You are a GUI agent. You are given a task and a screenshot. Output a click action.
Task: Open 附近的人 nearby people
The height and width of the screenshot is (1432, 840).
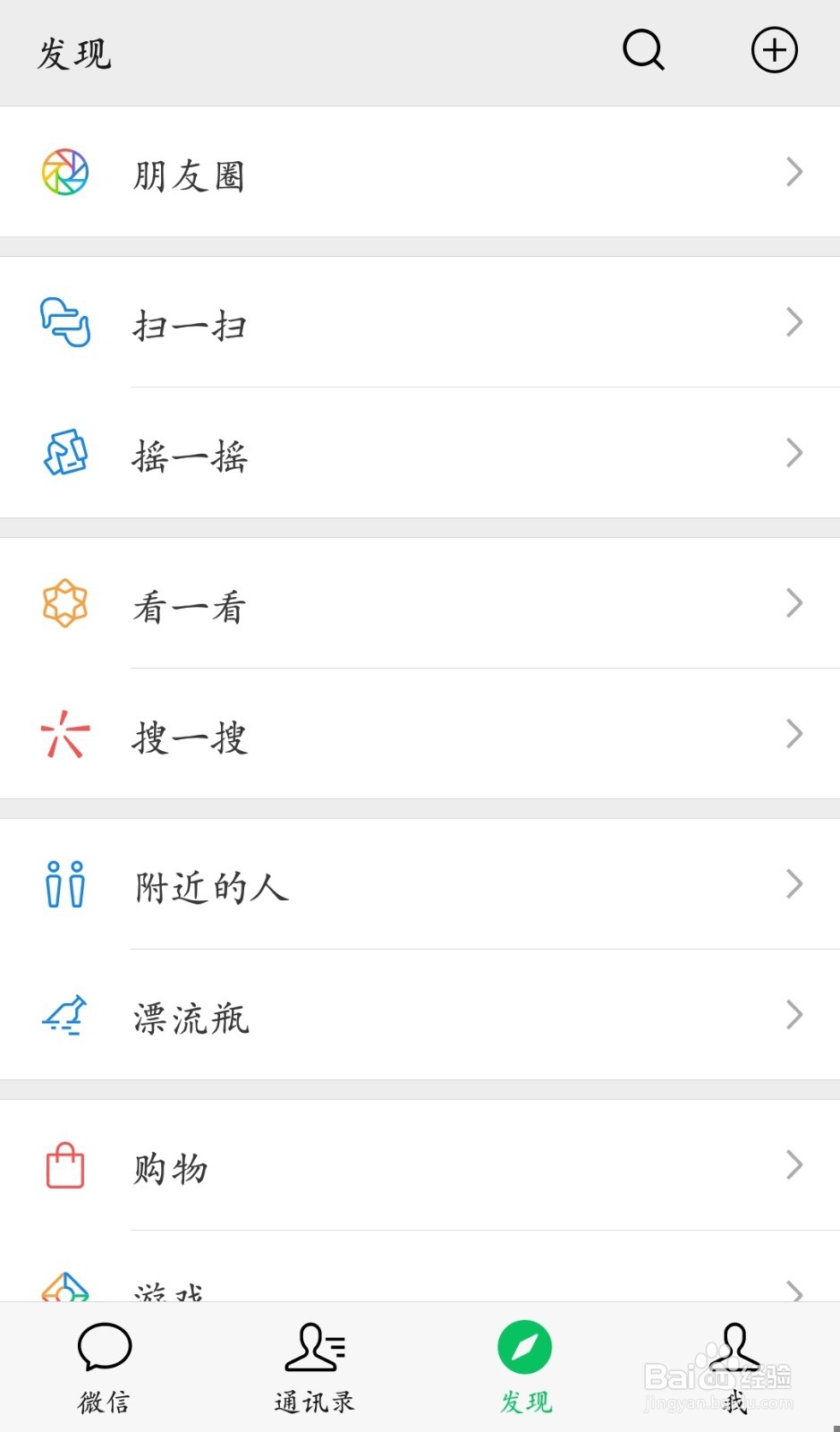pos(420,884)
